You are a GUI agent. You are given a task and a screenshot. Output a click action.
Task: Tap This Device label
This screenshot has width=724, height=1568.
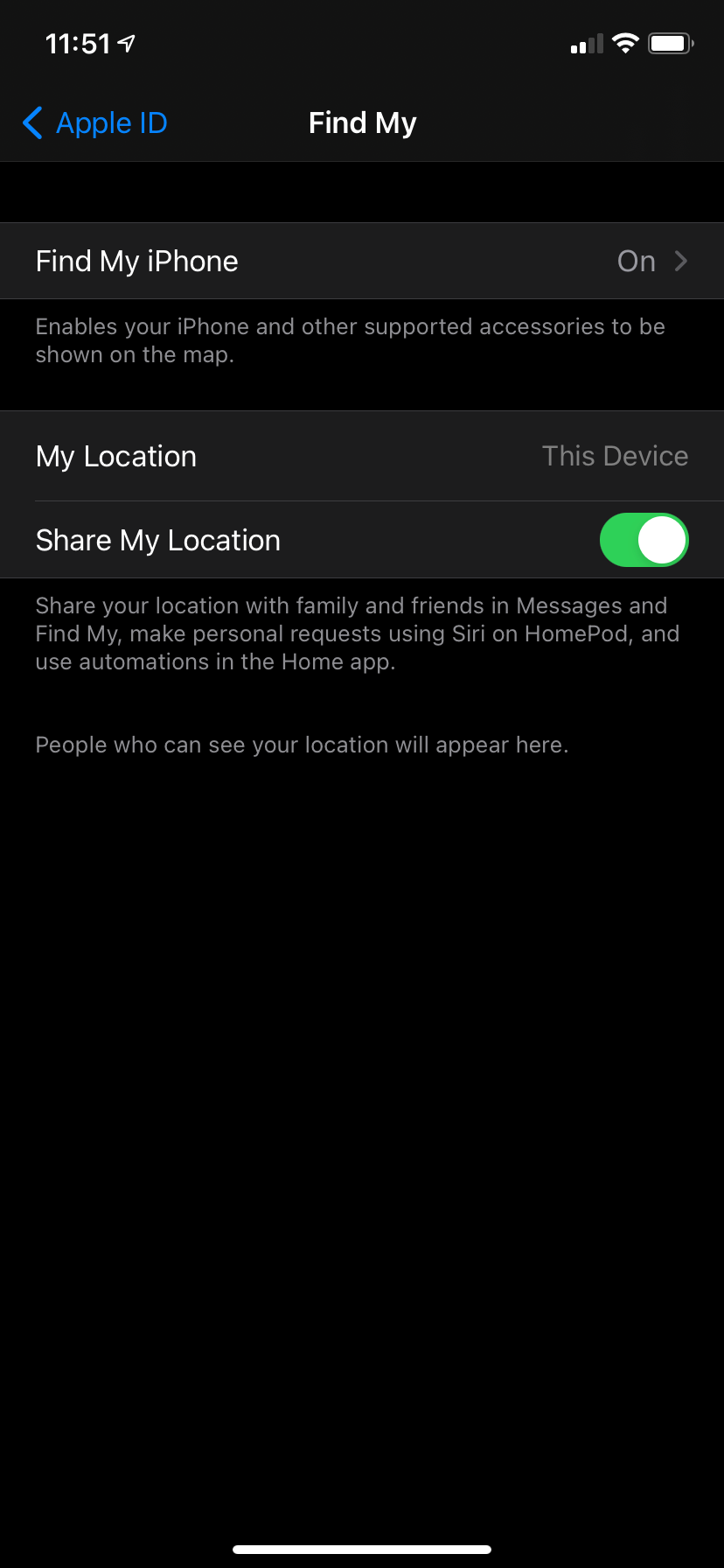click(x=615, y=456)
